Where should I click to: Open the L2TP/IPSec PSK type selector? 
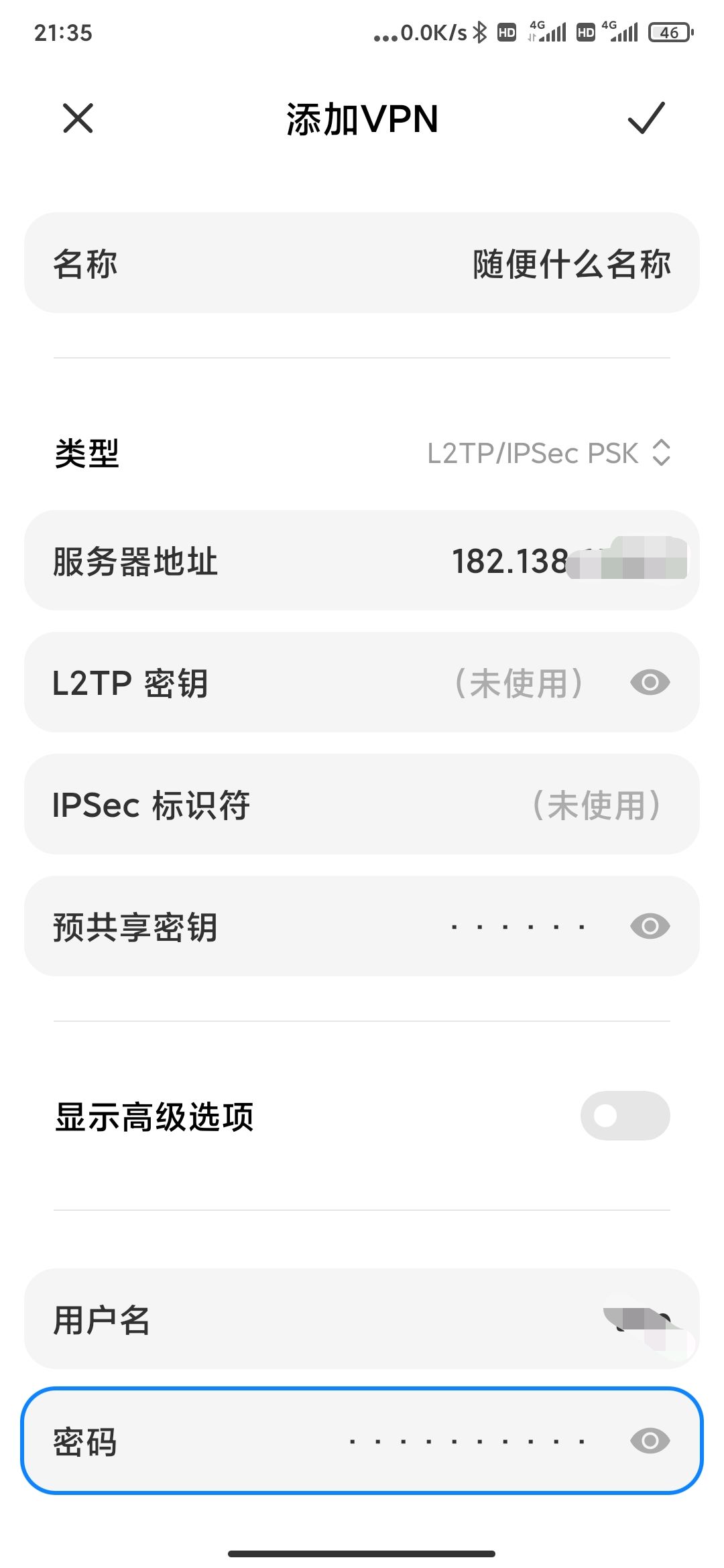pos(533,453)
